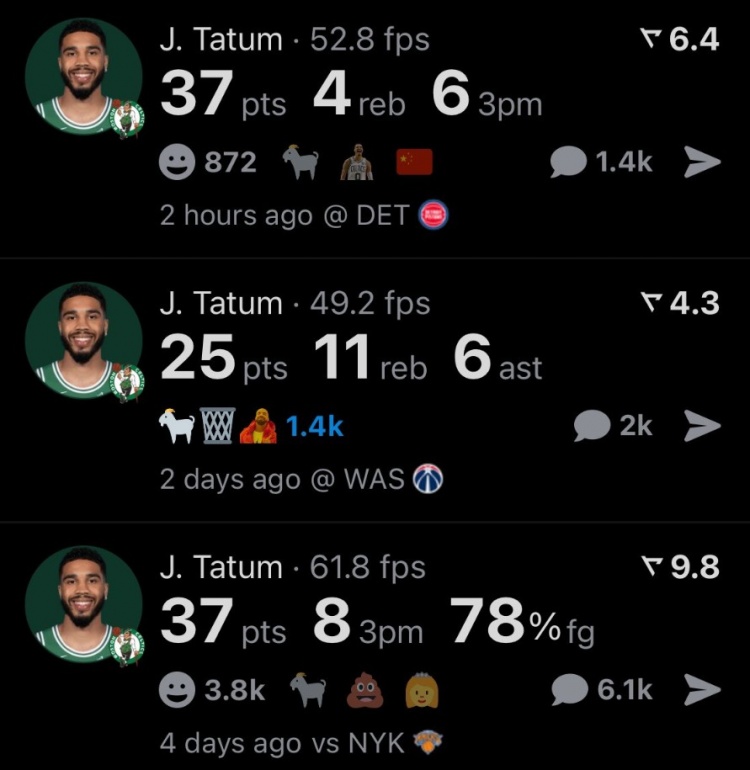Share Tatum's NYK game post
750x770 pixels.
[x=702, y=689]
